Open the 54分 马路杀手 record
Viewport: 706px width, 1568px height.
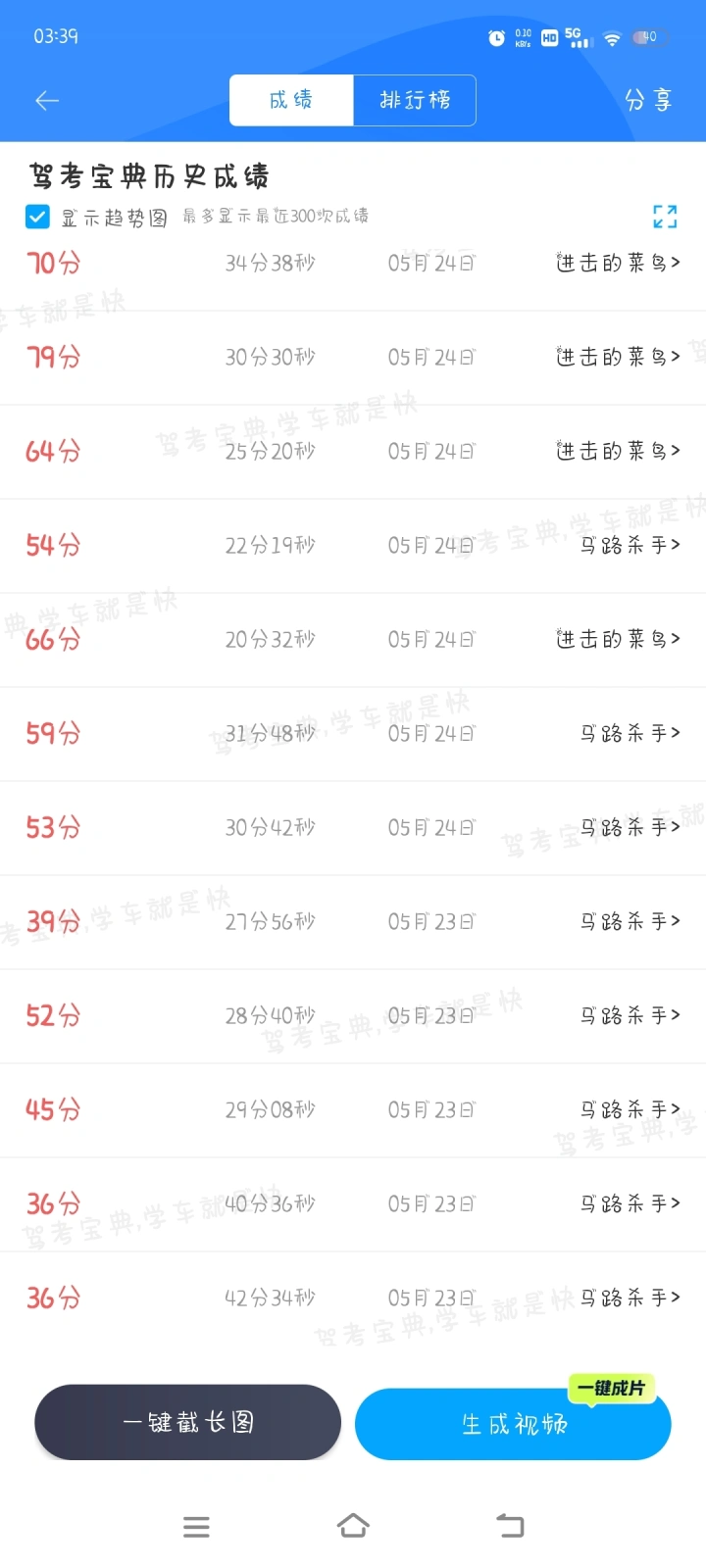click(353, 546)
